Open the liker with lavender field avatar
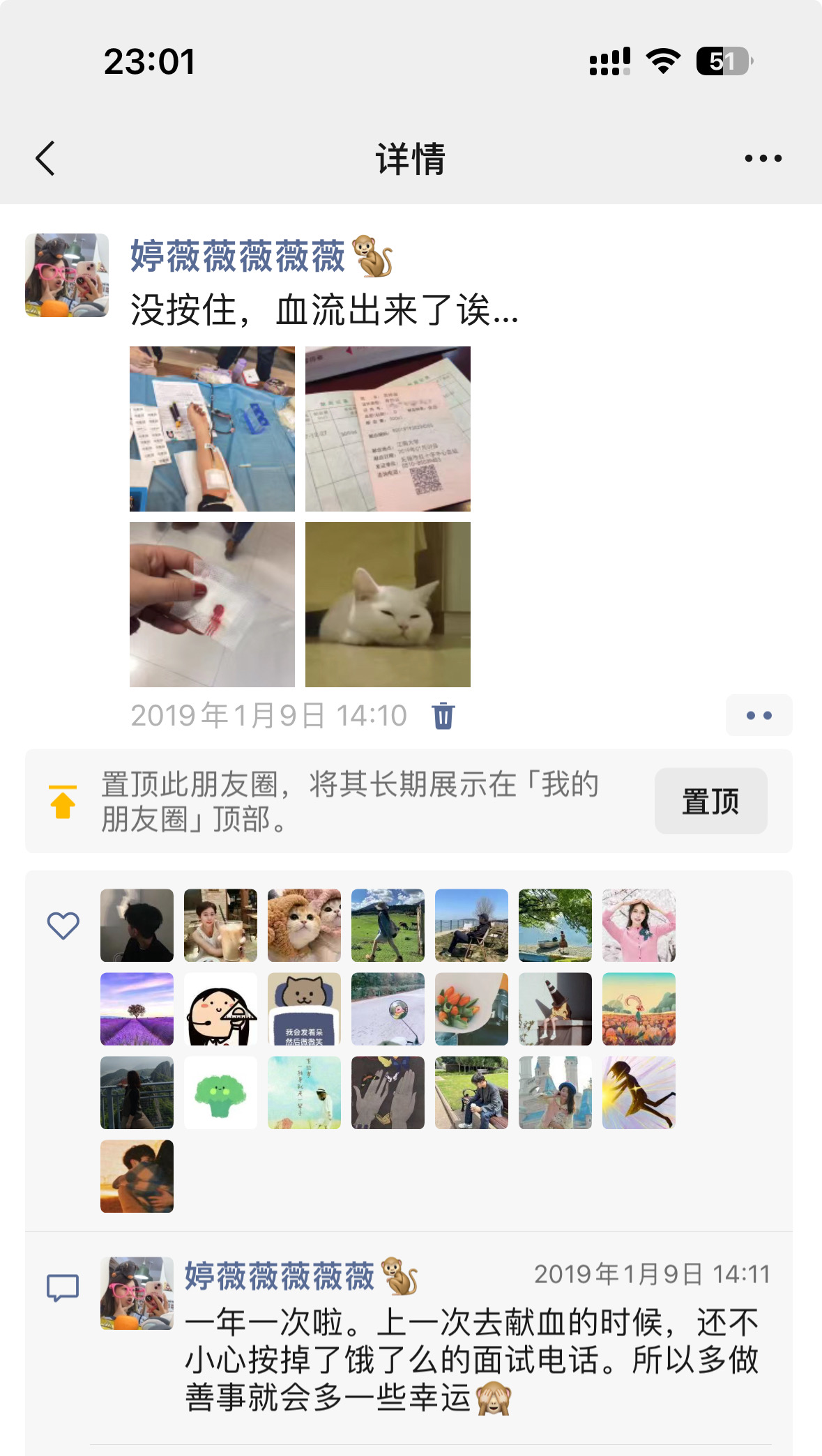 coord(137,1009)
